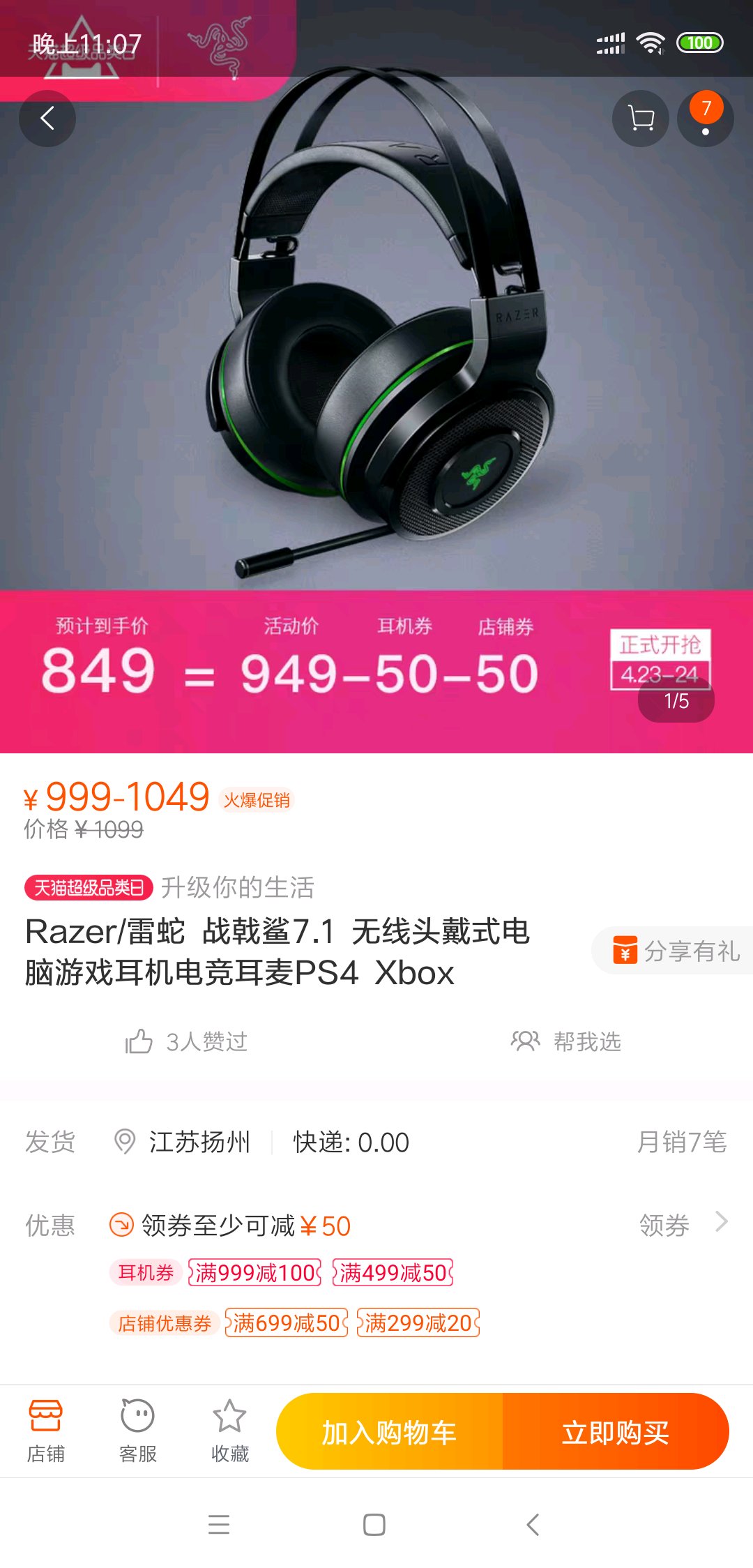The width and height of the screenshot is (753, 1568).
Task: Tap 分享有礼 share button
Action: tap(674, 951)
